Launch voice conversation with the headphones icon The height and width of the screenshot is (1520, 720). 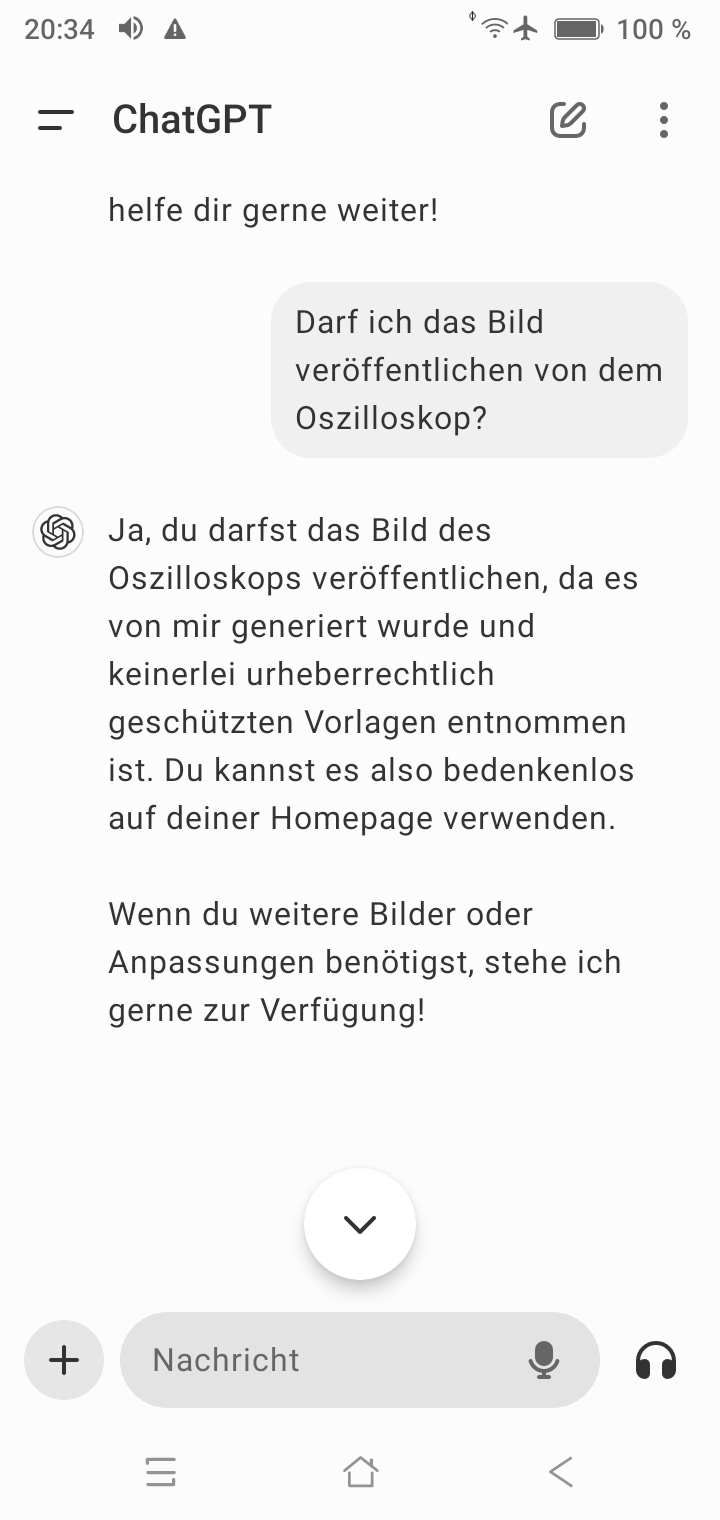click(x=656, y=1360)
